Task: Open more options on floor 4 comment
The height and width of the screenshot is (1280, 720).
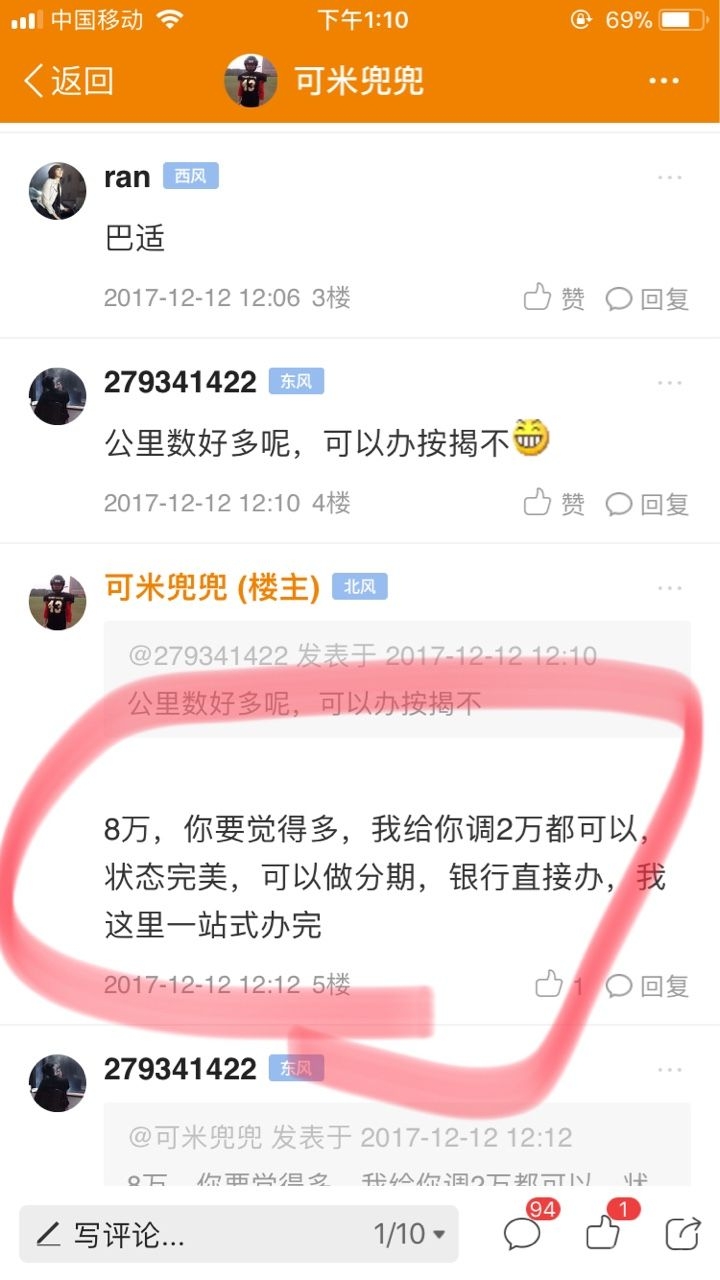Action: pos(669,383)
